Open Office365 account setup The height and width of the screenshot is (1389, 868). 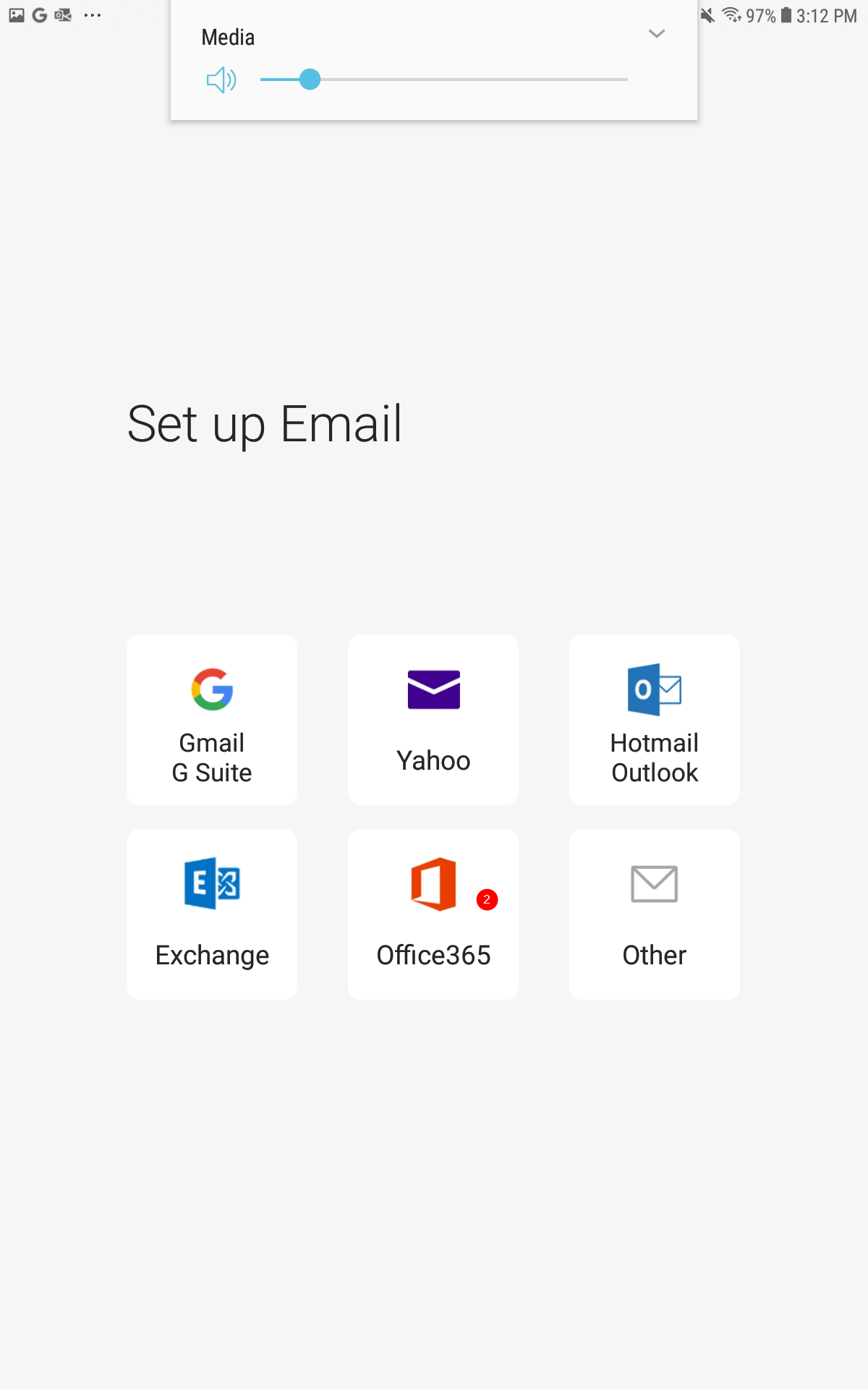(433, 914)
